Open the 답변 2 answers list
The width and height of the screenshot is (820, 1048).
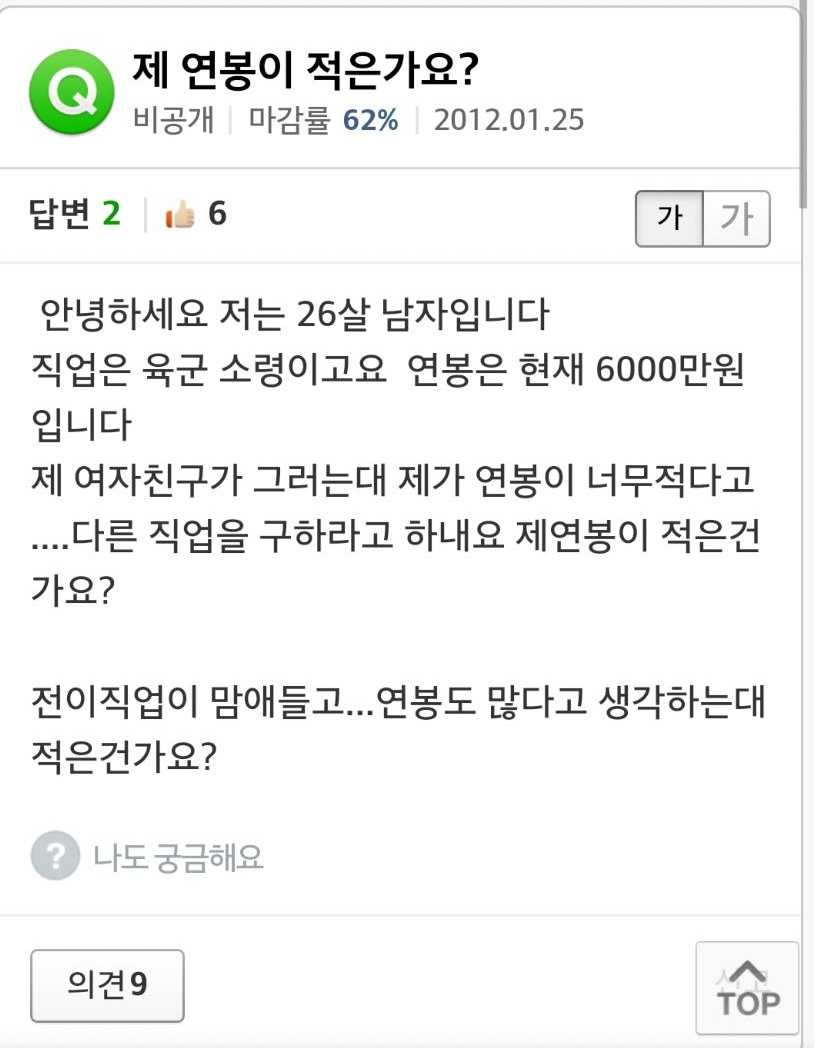click(75, 214)
